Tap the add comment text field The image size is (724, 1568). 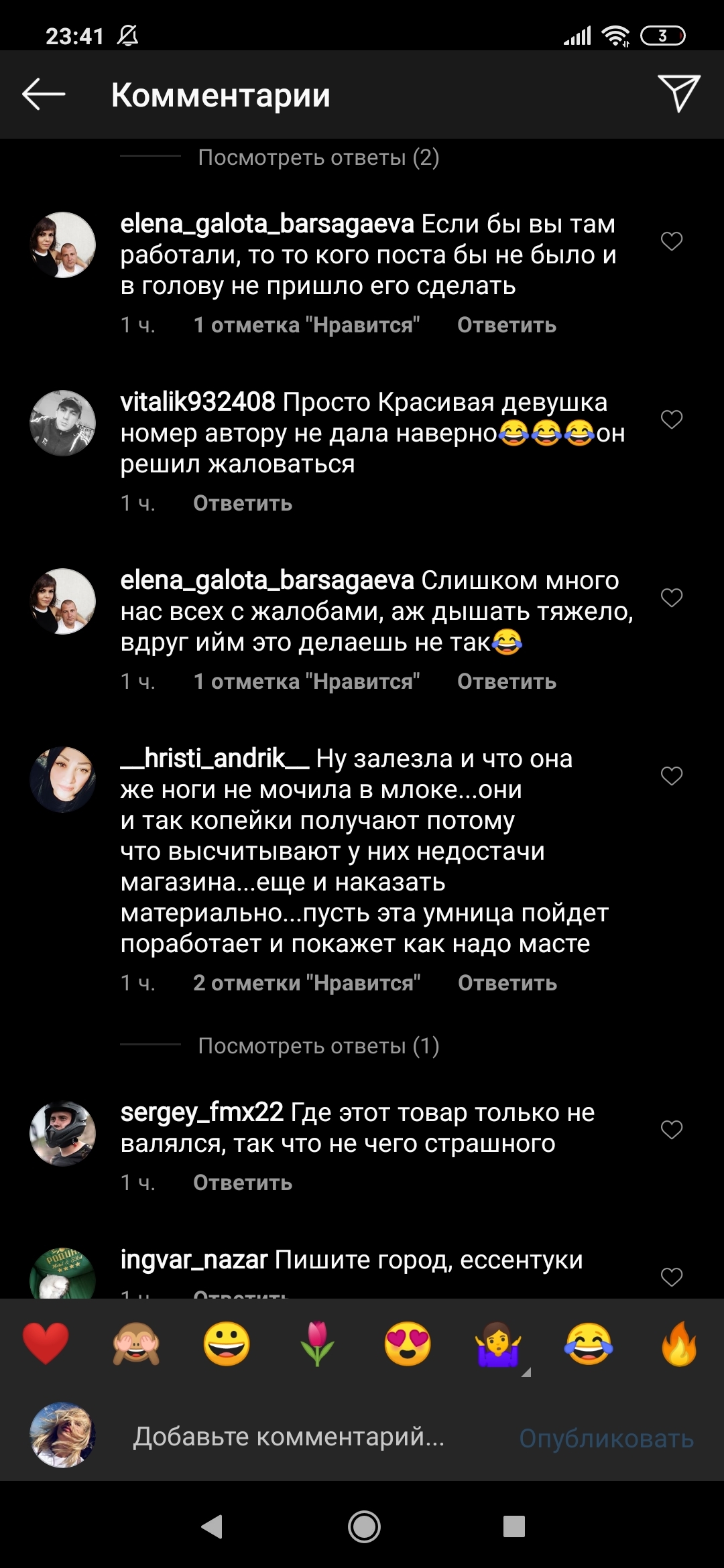288,1437
